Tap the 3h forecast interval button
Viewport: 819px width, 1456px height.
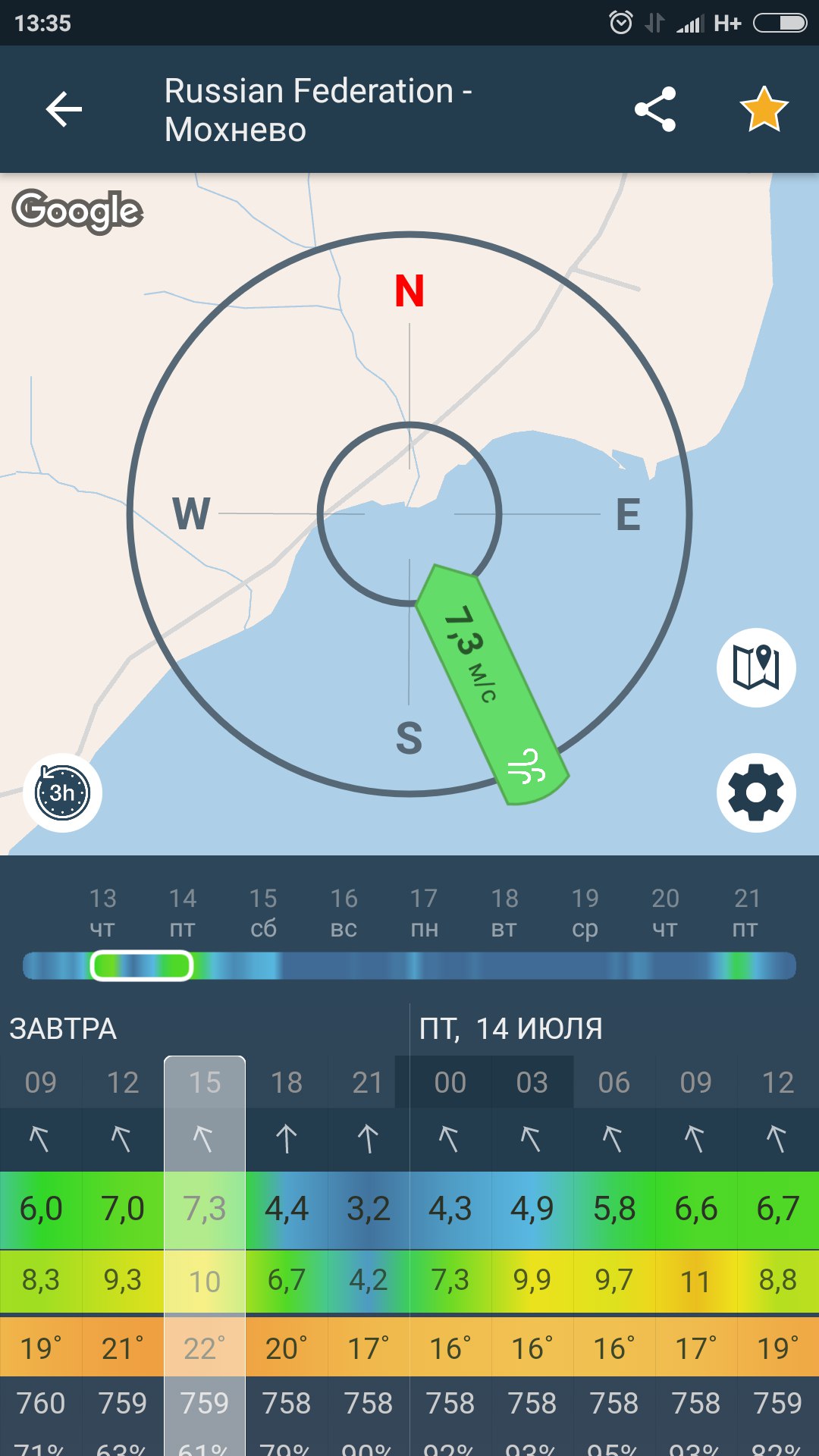click(62, 792)
